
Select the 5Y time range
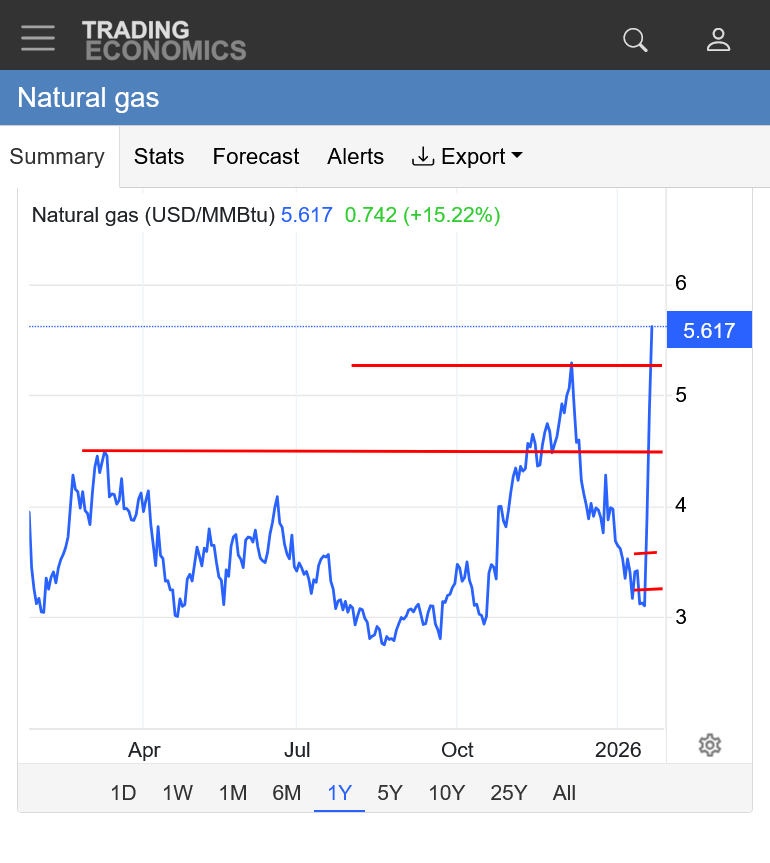(390, 793)
